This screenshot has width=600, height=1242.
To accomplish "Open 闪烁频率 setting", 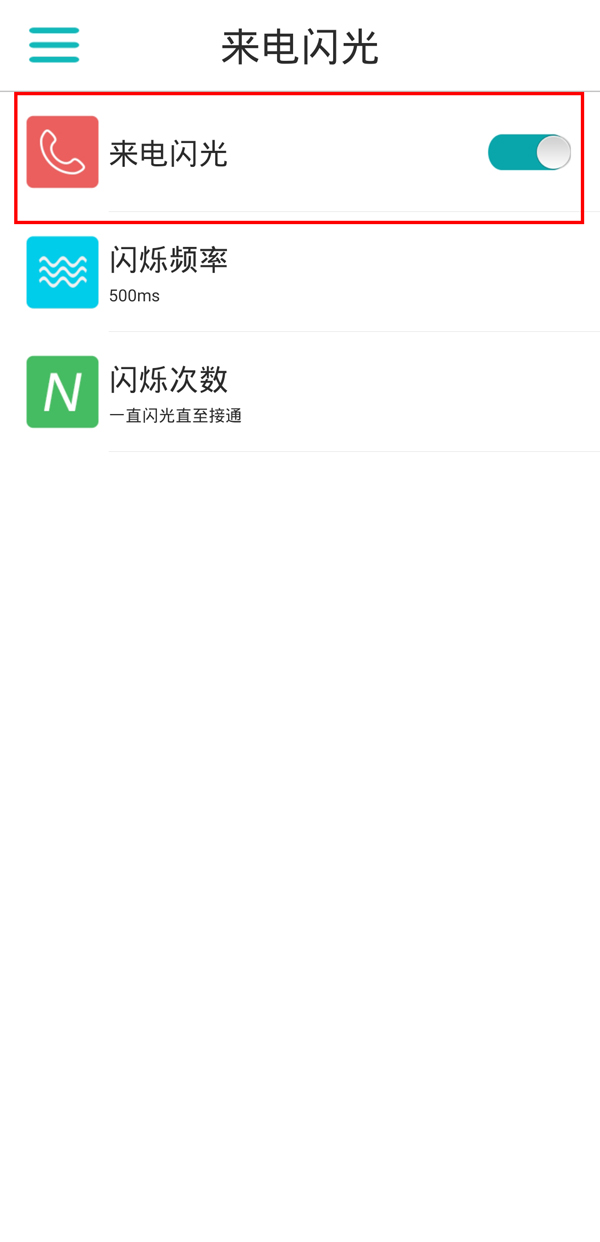I will [x=300, y=272].
